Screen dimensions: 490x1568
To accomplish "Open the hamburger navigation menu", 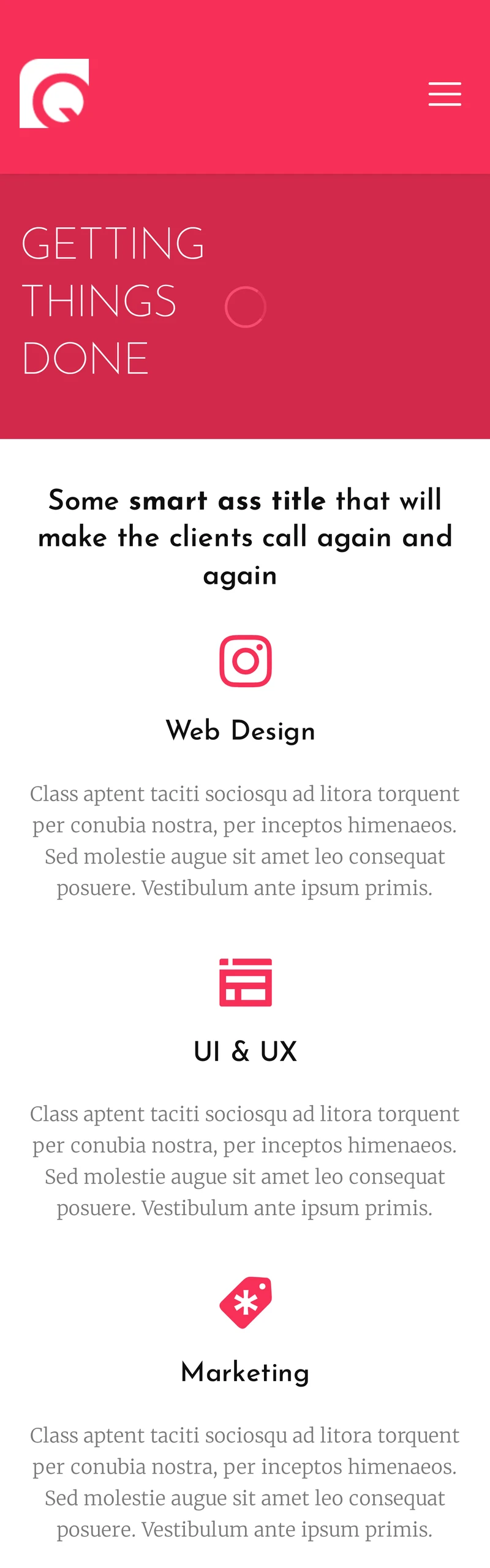I will click(445, 94).
